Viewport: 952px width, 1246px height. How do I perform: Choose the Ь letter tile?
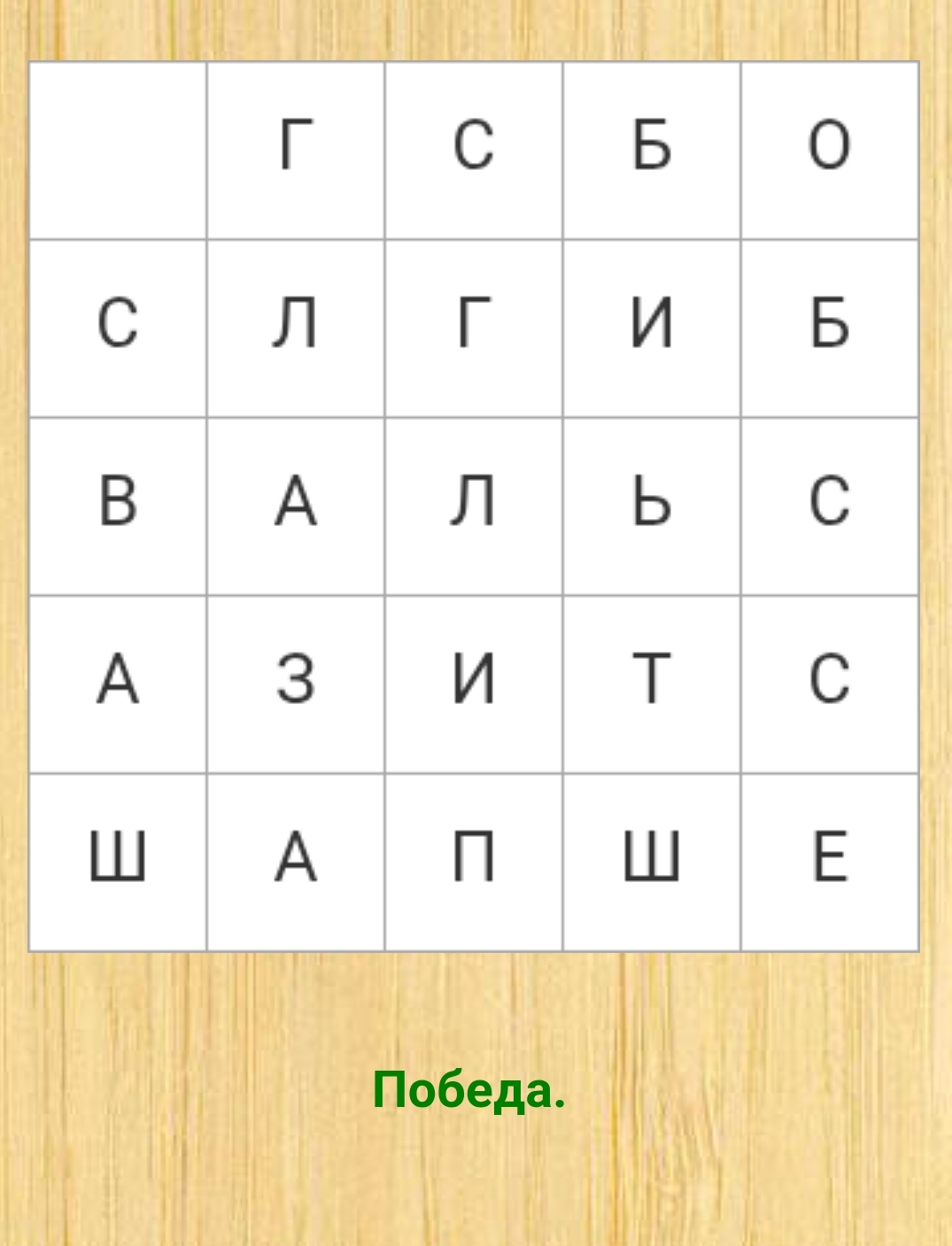click(x=651, y=507)
